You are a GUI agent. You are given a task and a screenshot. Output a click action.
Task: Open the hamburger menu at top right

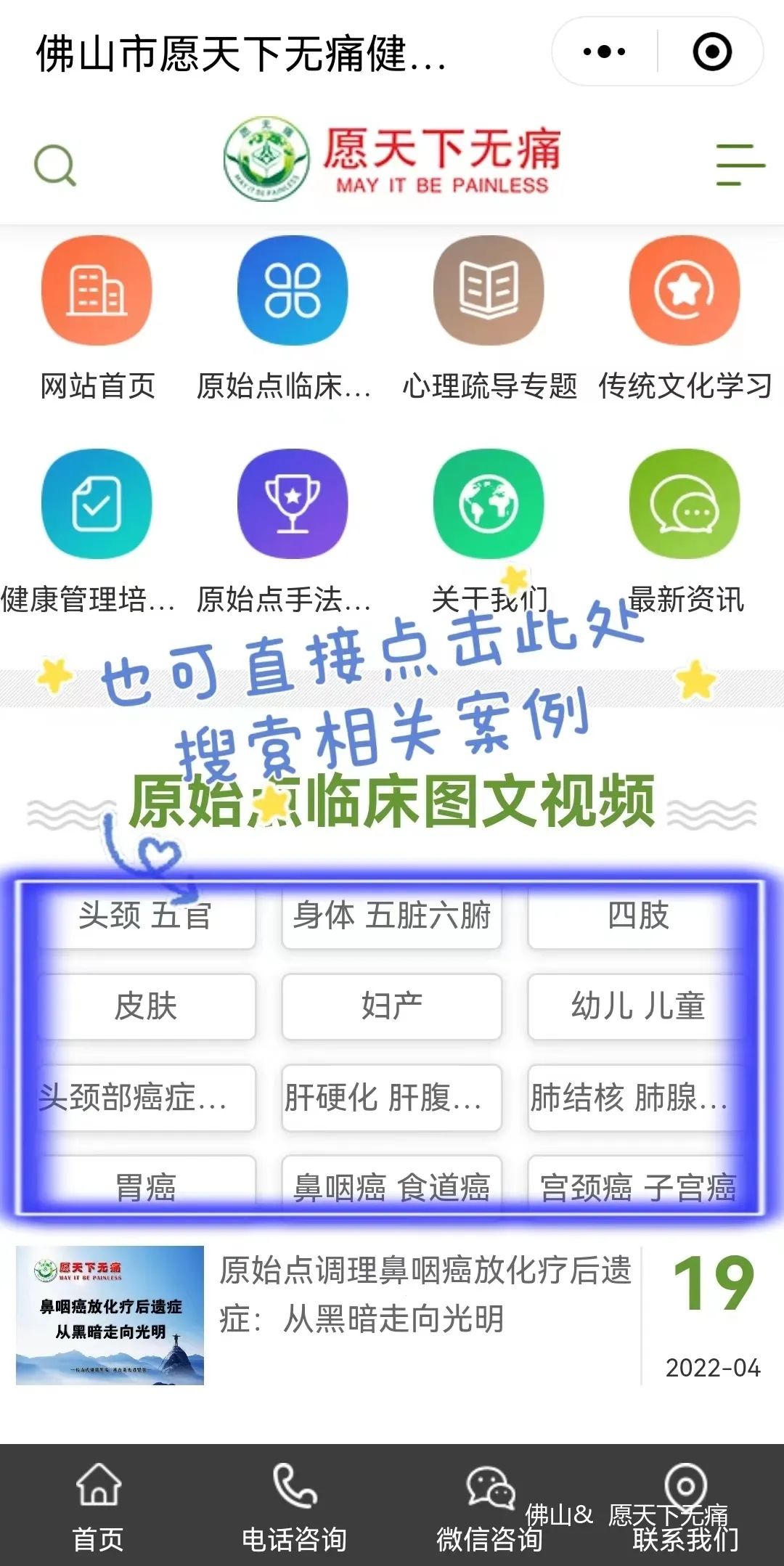pos(740,165)
